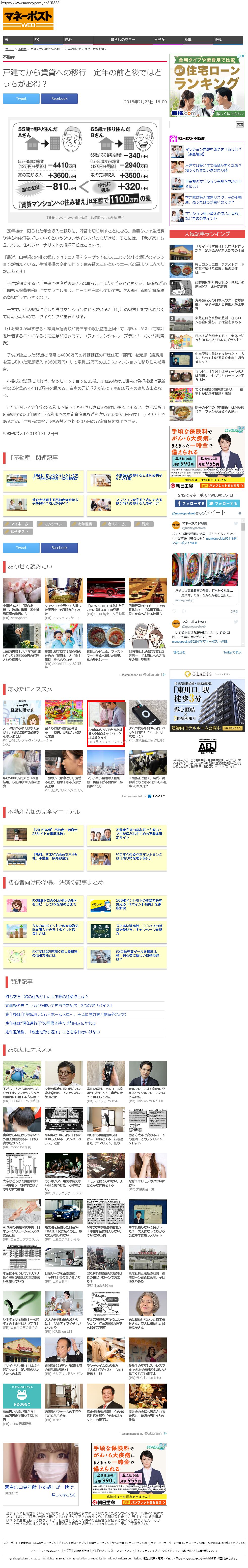Open the ホーム breadcrumb link

pos(9,49)
